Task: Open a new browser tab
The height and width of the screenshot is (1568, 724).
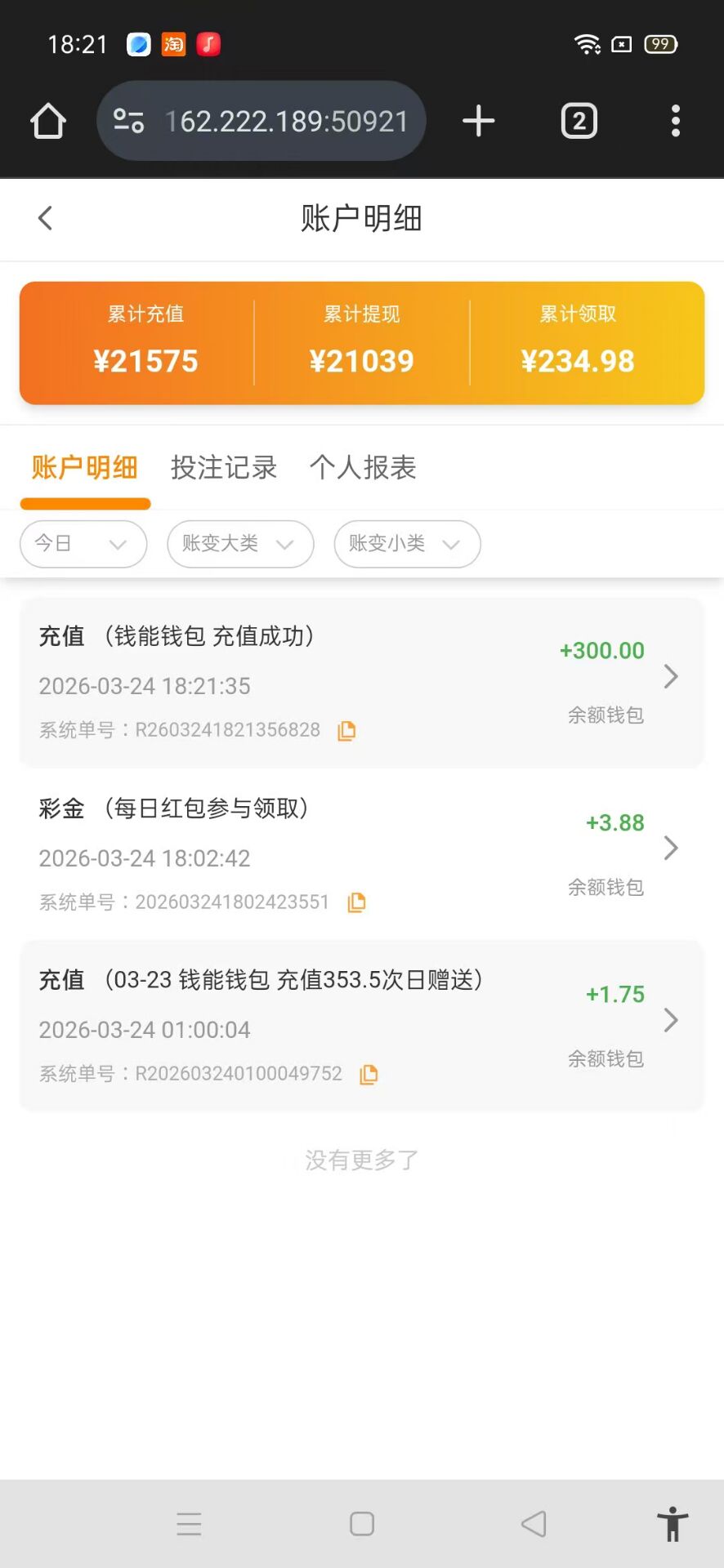Action: pos(479,122)
